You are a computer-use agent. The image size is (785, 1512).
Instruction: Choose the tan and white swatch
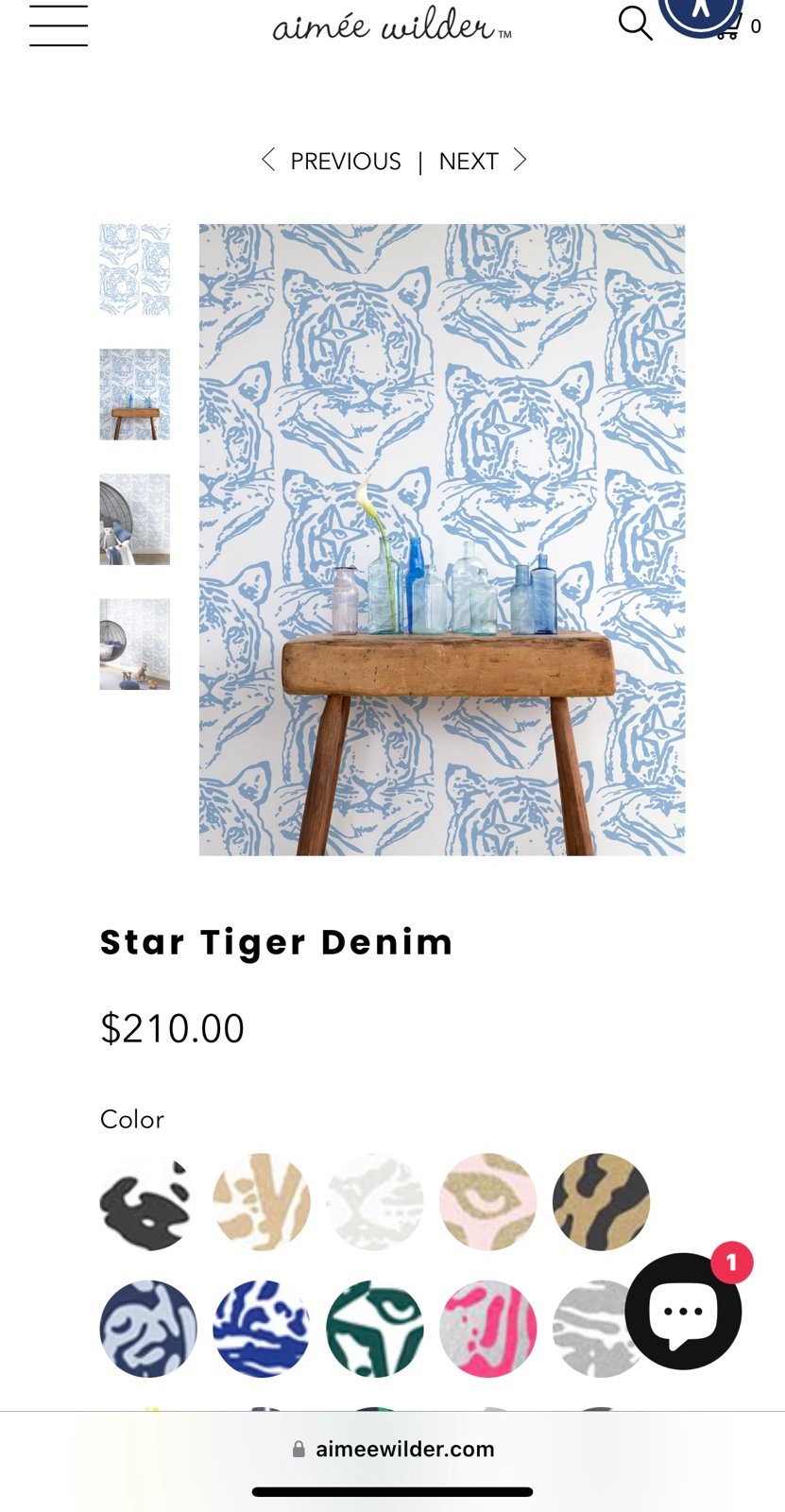tap(262, 1202)
